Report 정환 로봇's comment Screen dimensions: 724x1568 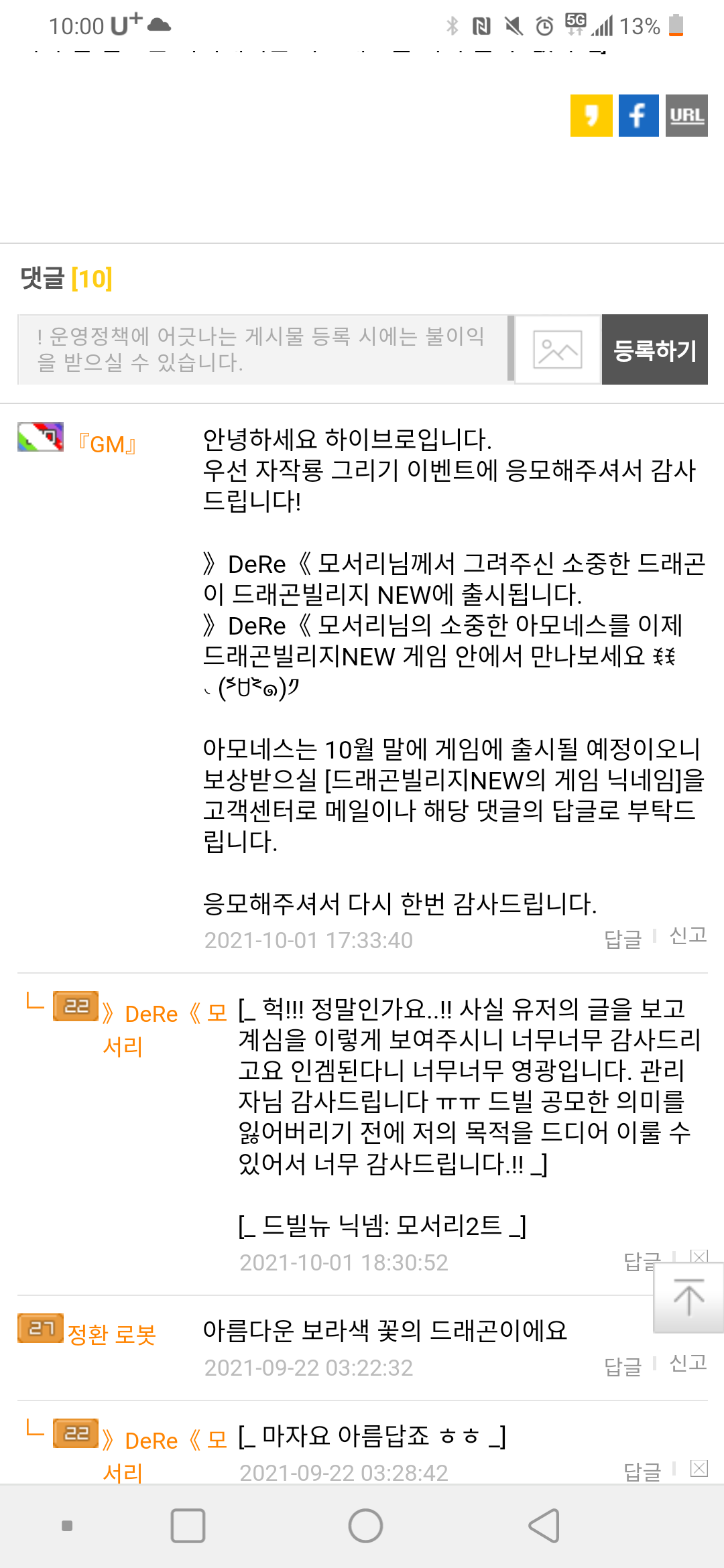[688, 1363]
